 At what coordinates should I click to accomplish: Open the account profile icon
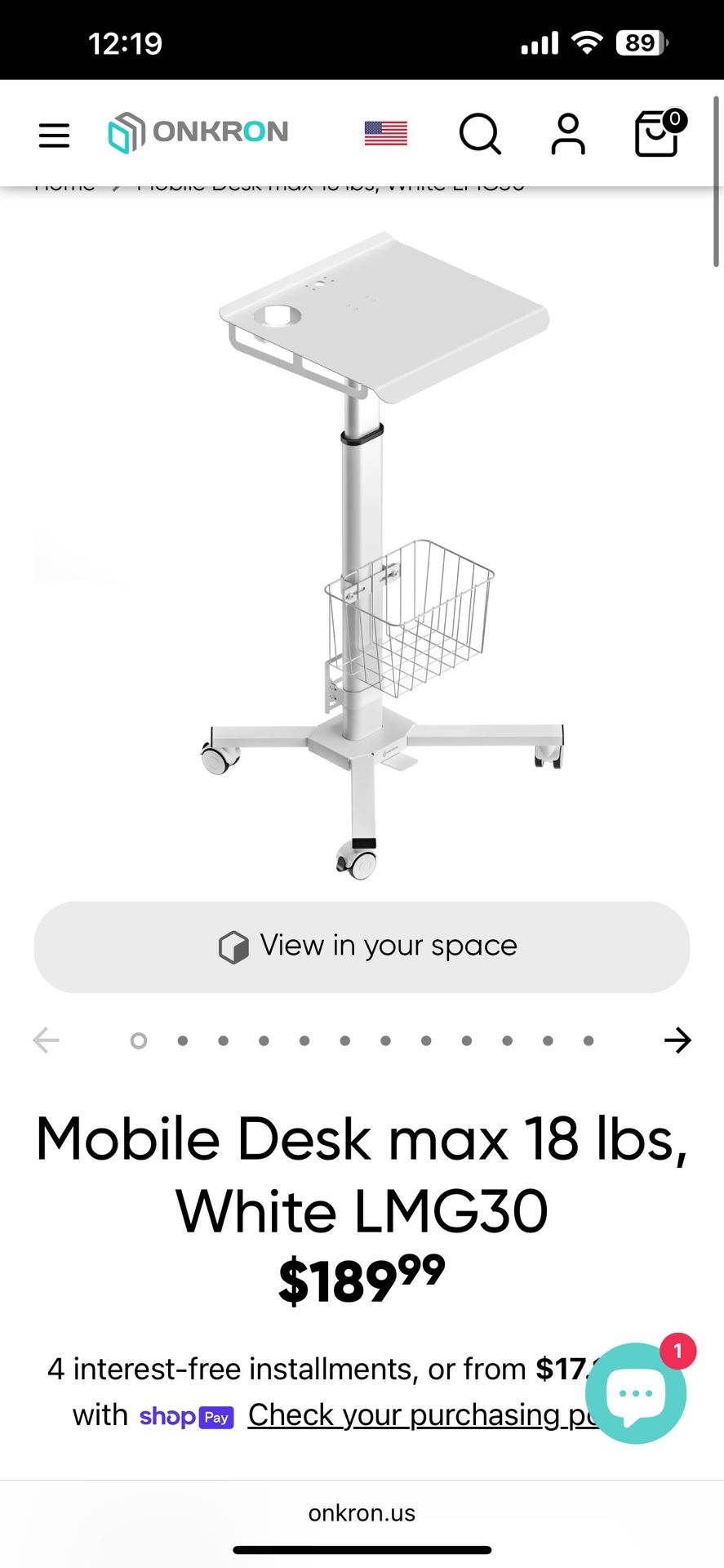(568, 135)
